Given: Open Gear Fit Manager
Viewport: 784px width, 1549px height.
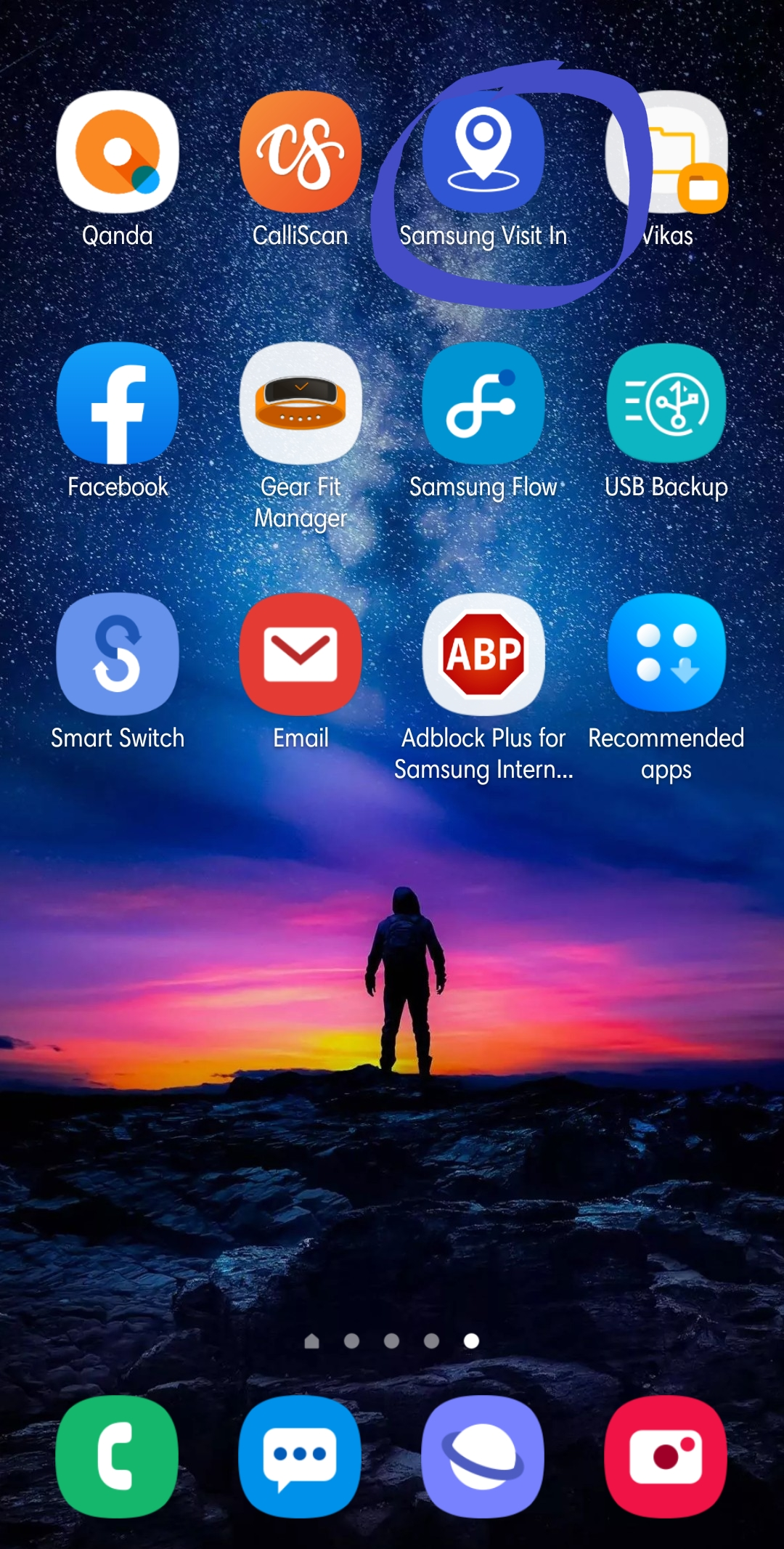Looking at the screenshot, I should (301, 404).
